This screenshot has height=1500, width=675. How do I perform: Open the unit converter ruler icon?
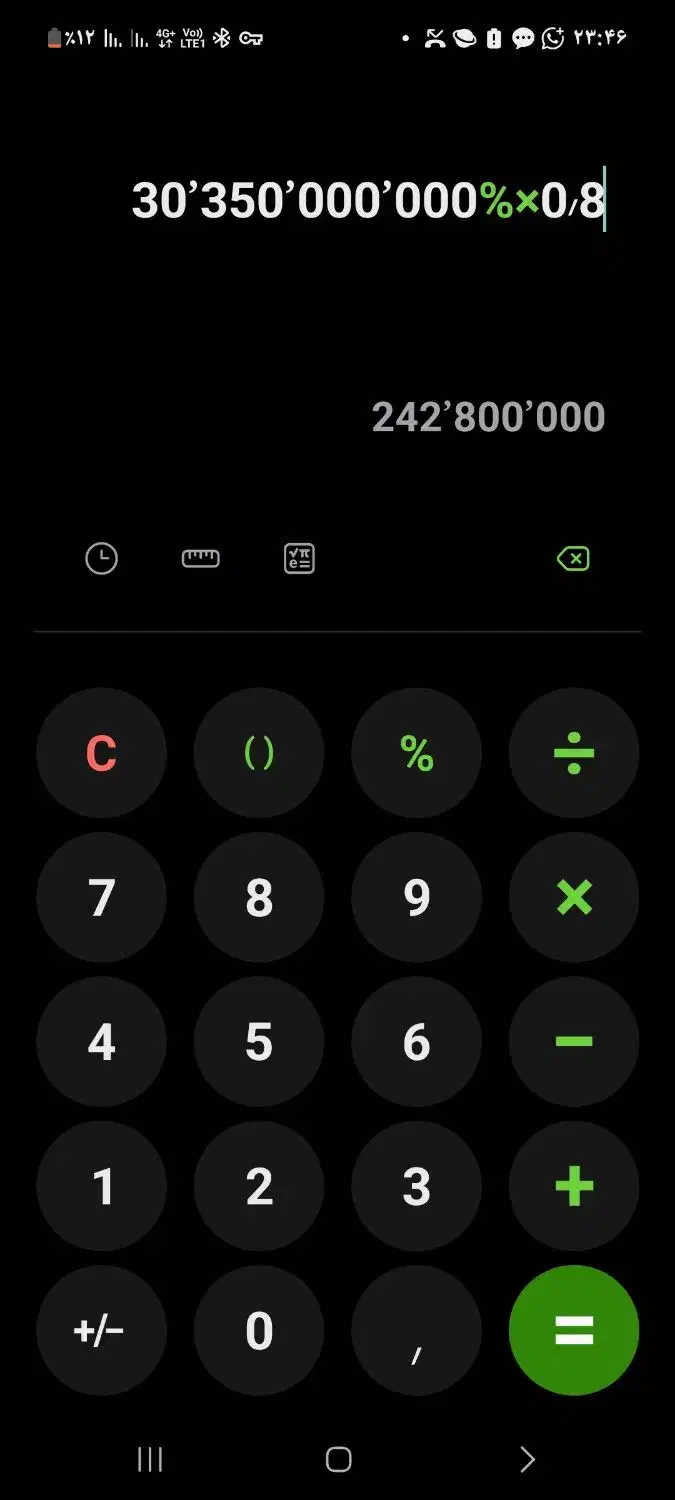[200, 558]
